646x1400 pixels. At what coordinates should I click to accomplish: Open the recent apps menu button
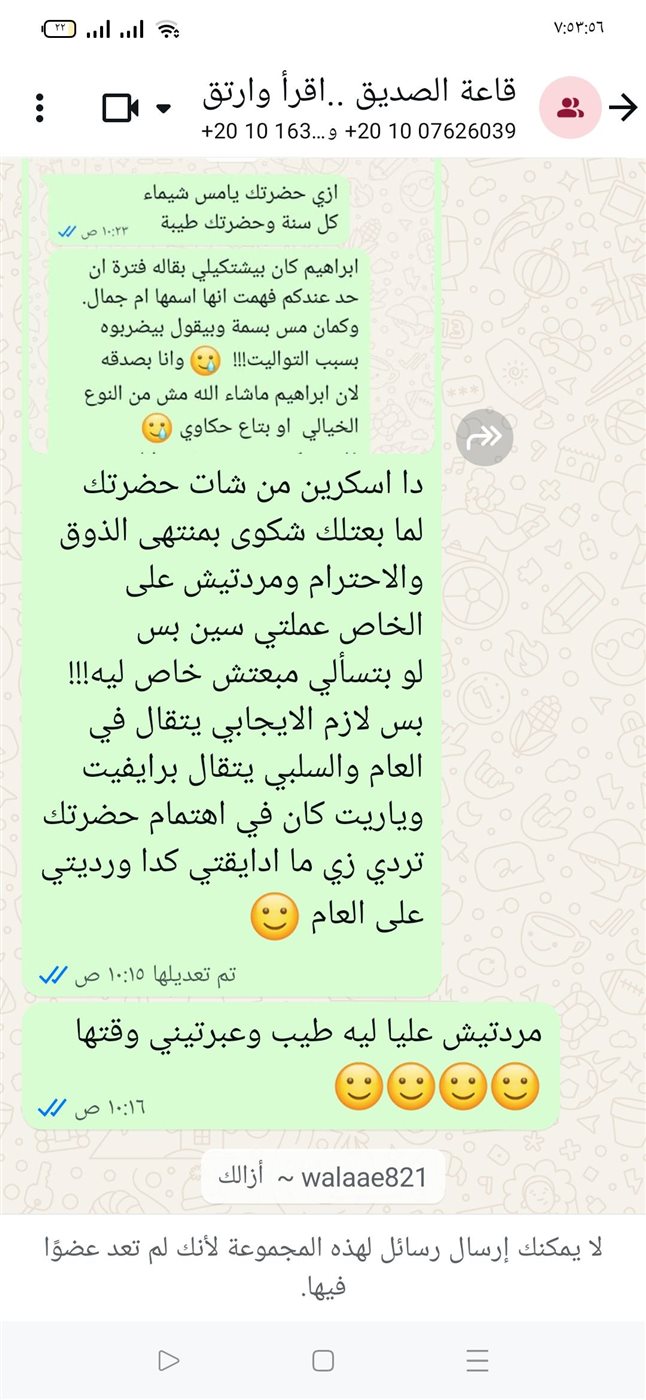[x=478, y=1360]
